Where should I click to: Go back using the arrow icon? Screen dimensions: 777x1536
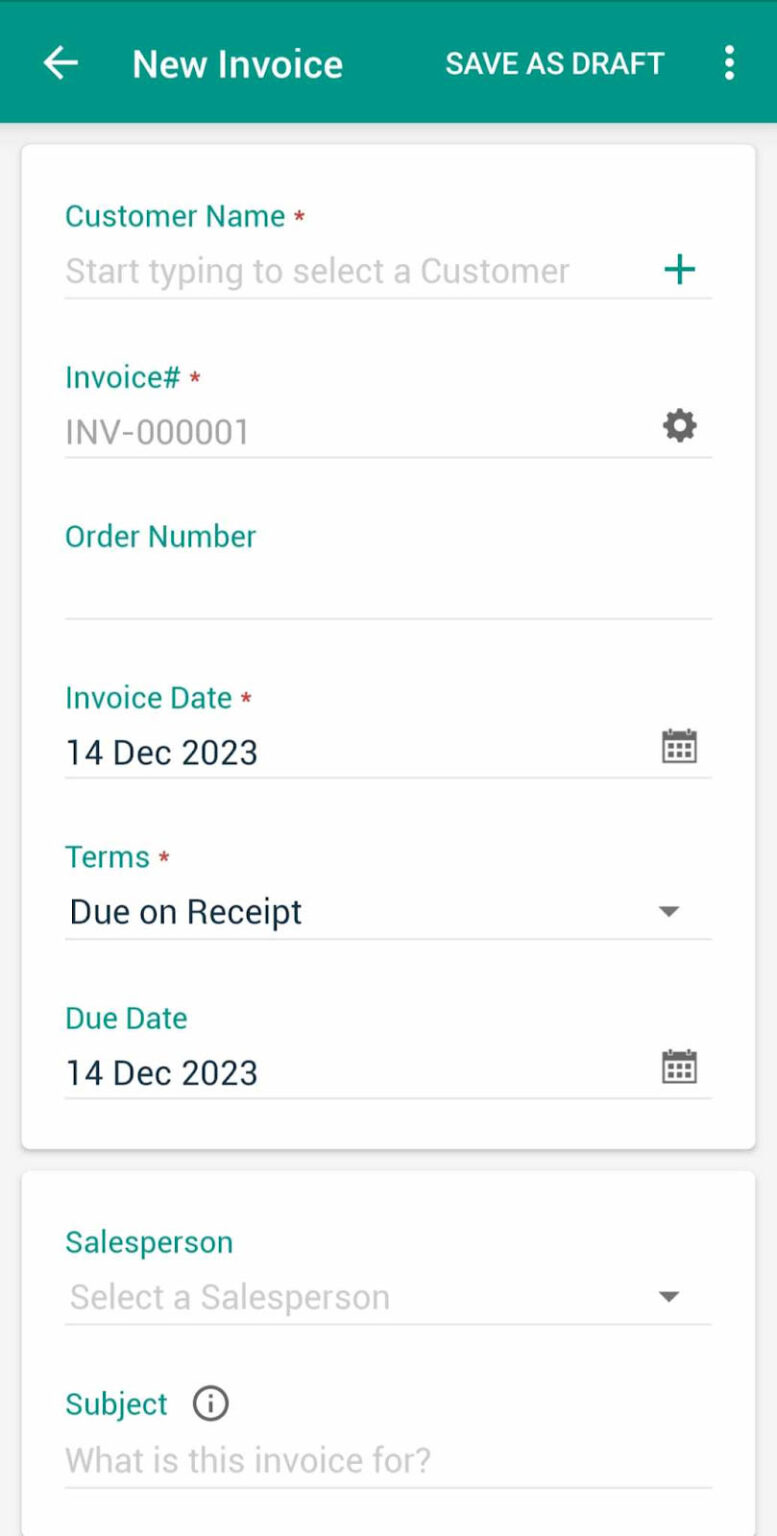tap(60, 63)
